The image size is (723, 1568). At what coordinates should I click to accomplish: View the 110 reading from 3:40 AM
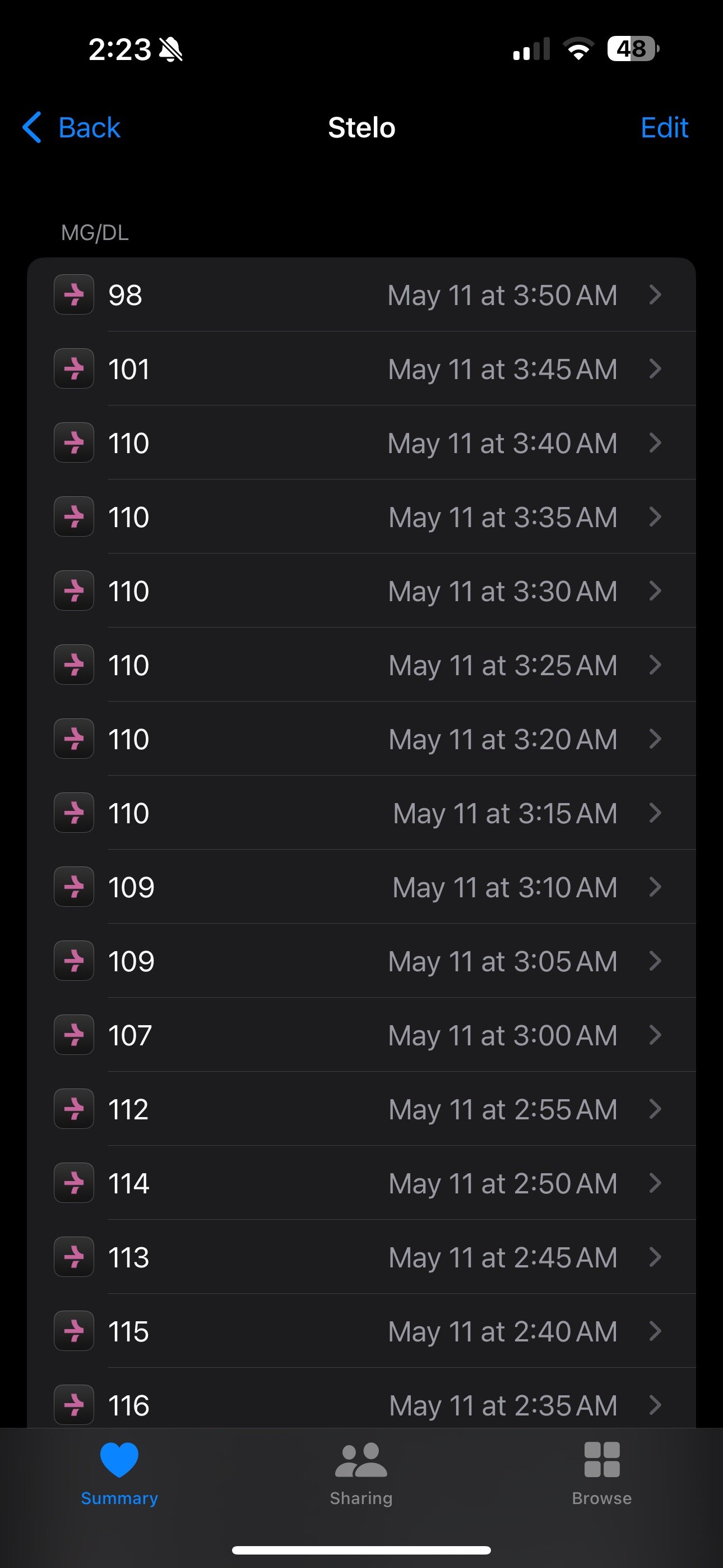pyautogui.click(x=361, y=442)
